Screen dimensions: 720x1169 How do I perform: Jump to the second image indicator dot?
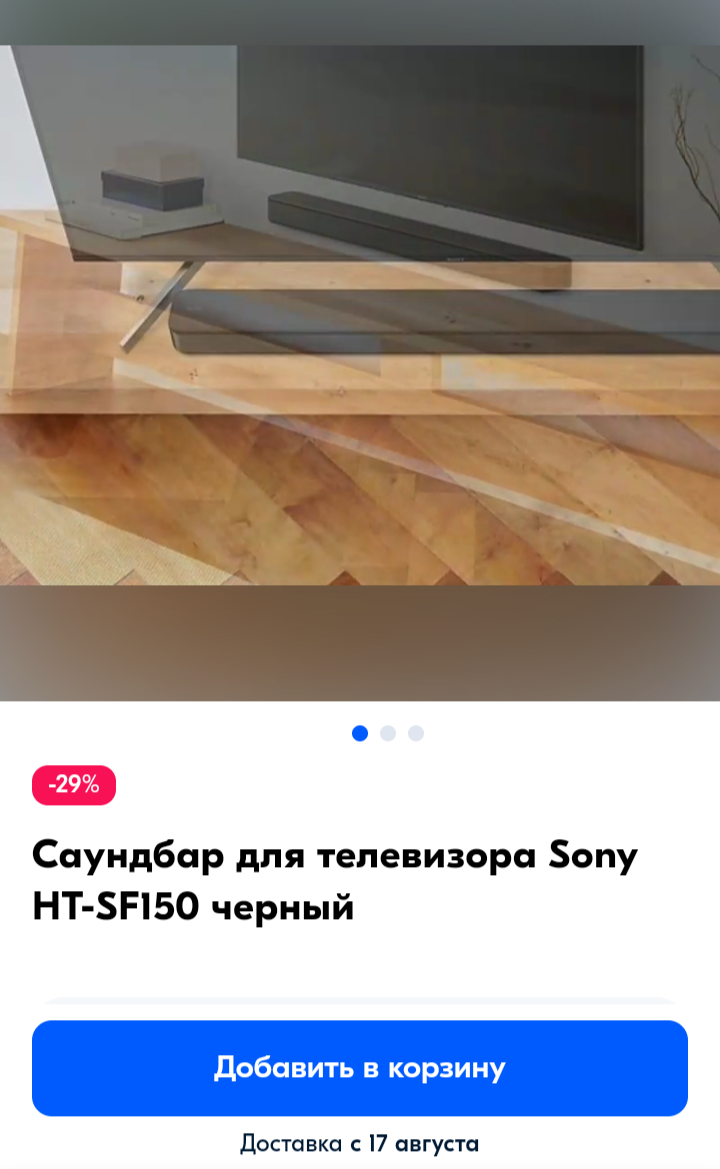(x=388, y=733)
